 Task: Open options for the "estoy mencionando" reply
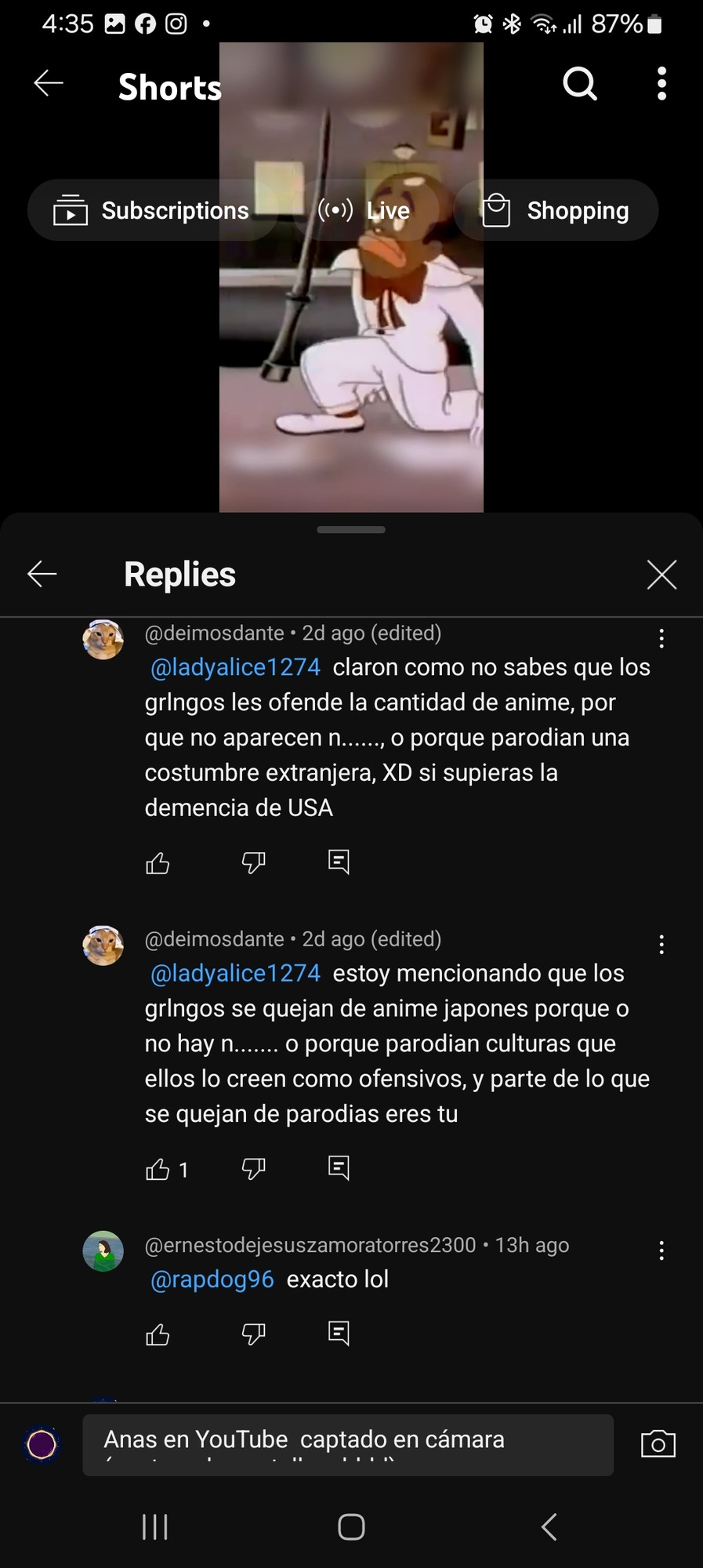[x=661, y=944]
